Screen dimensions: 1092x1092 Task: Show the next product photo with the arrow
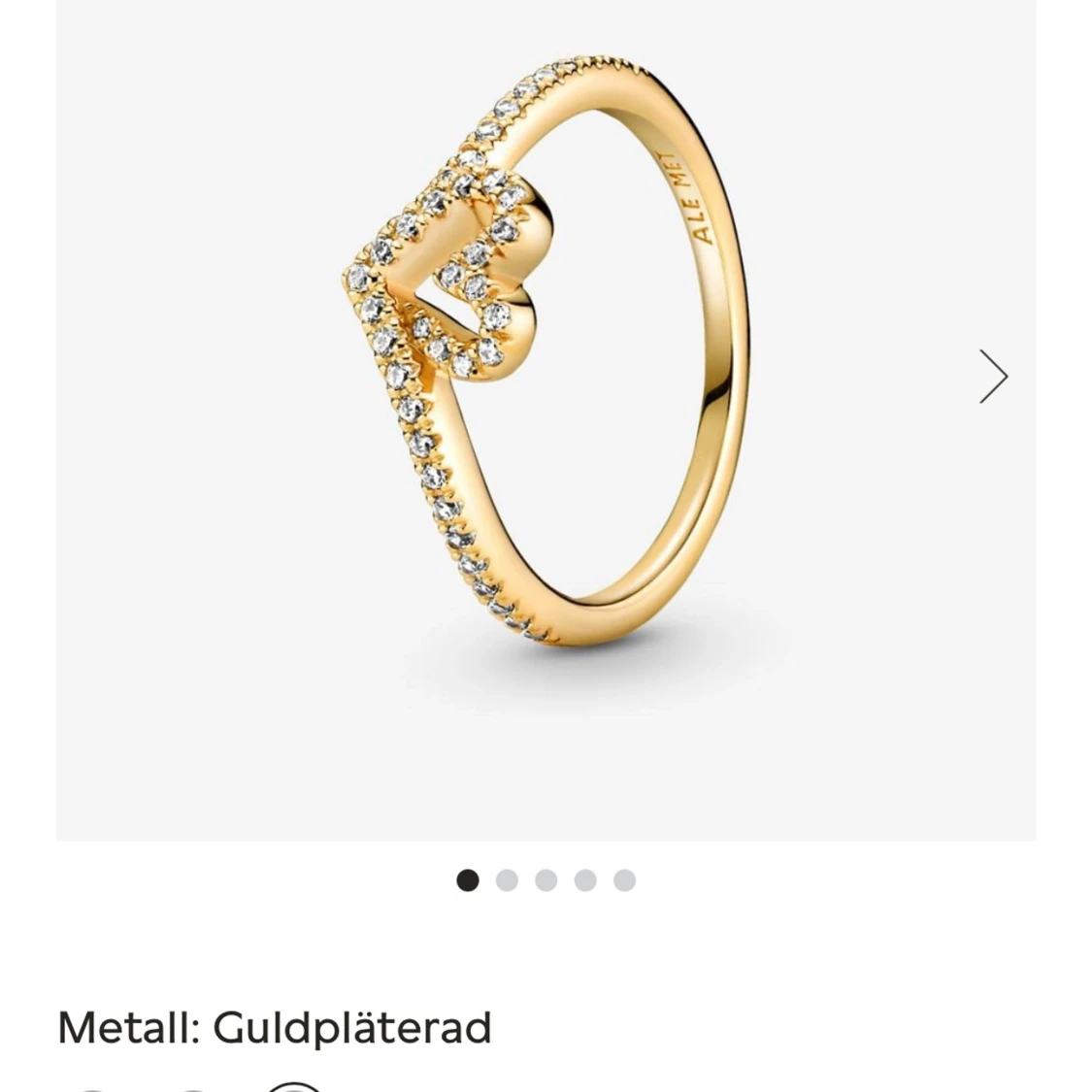[x=993, y=377]
